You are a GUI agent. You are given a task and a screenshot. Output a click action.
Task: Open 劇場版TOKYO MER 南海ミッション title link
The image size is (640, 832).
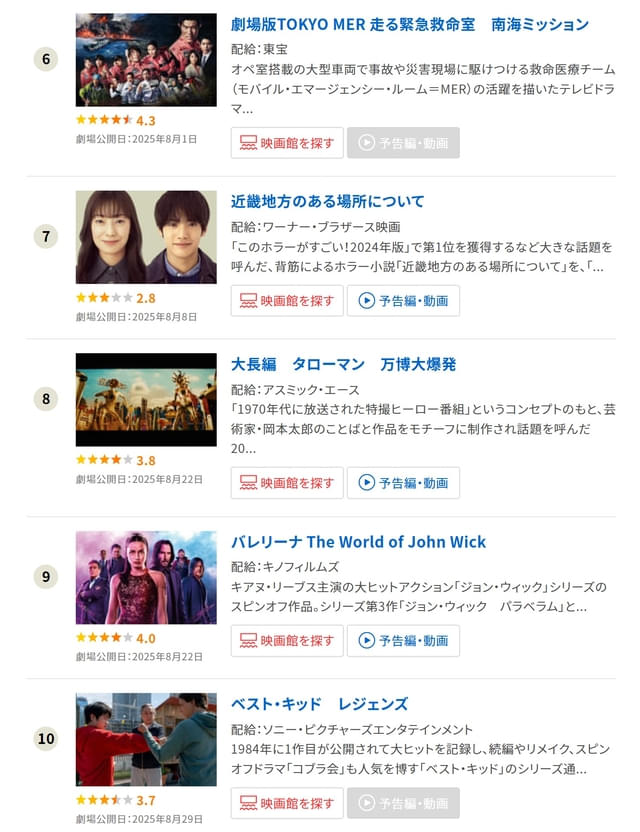410,24
